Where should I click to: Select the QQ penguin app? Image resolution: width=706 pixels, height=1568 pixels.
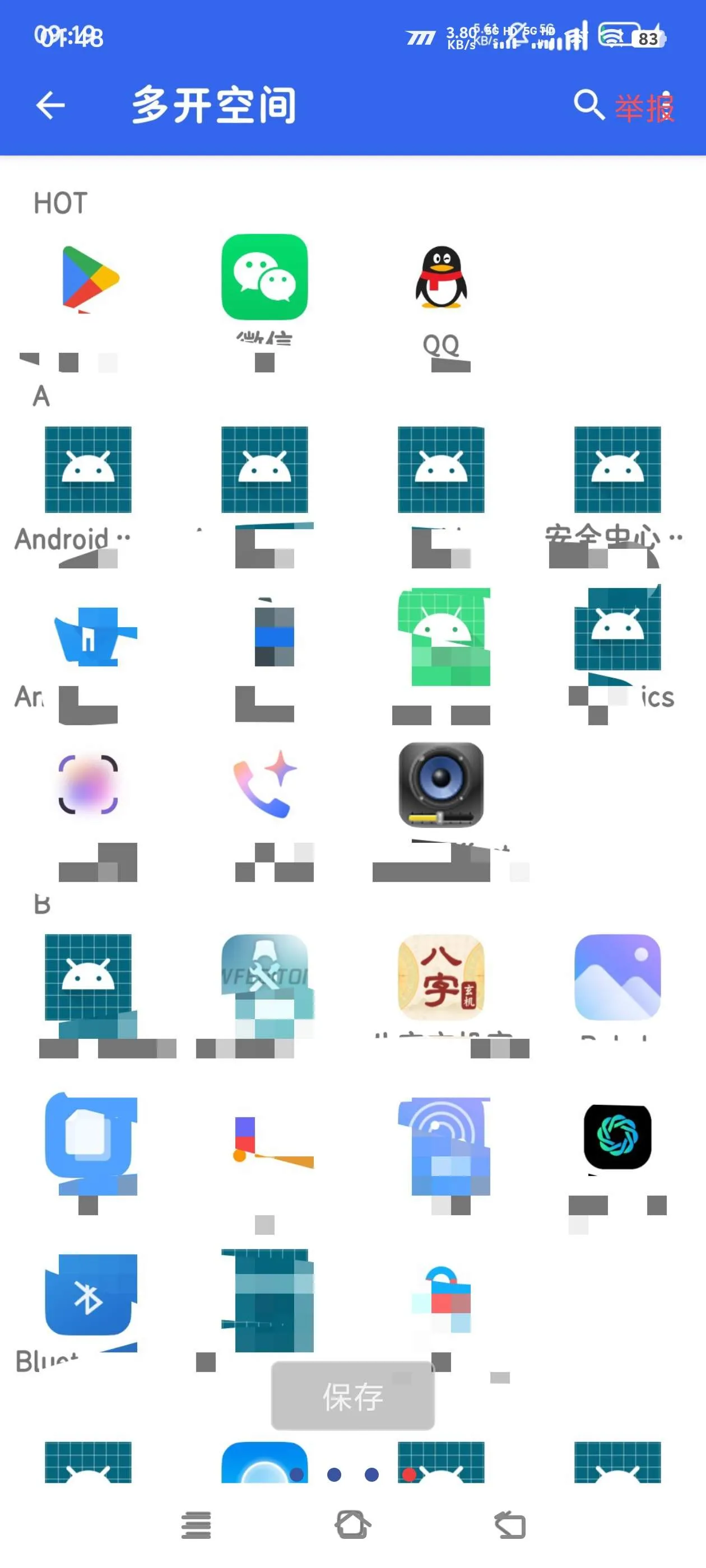441,279
